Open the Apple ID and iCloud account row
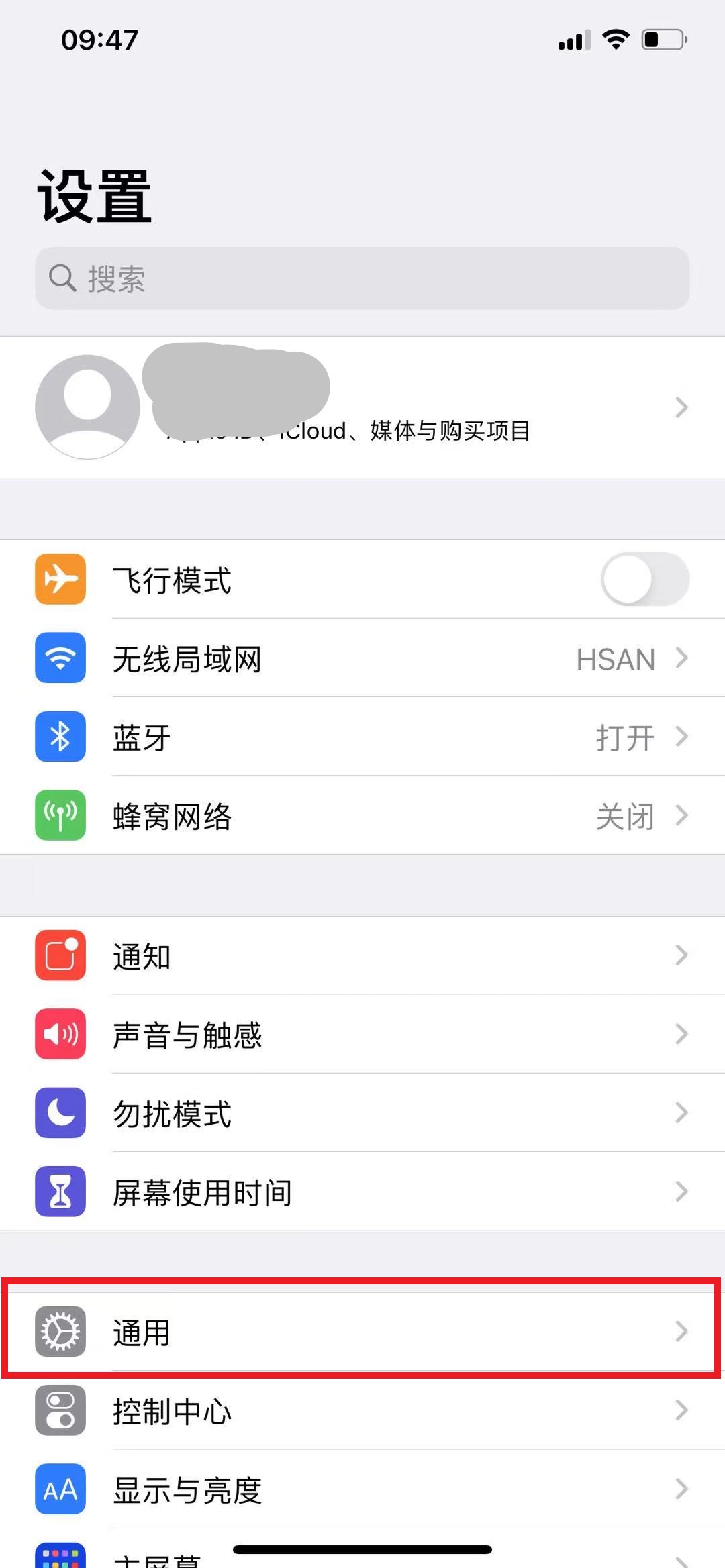 [362, 407]
